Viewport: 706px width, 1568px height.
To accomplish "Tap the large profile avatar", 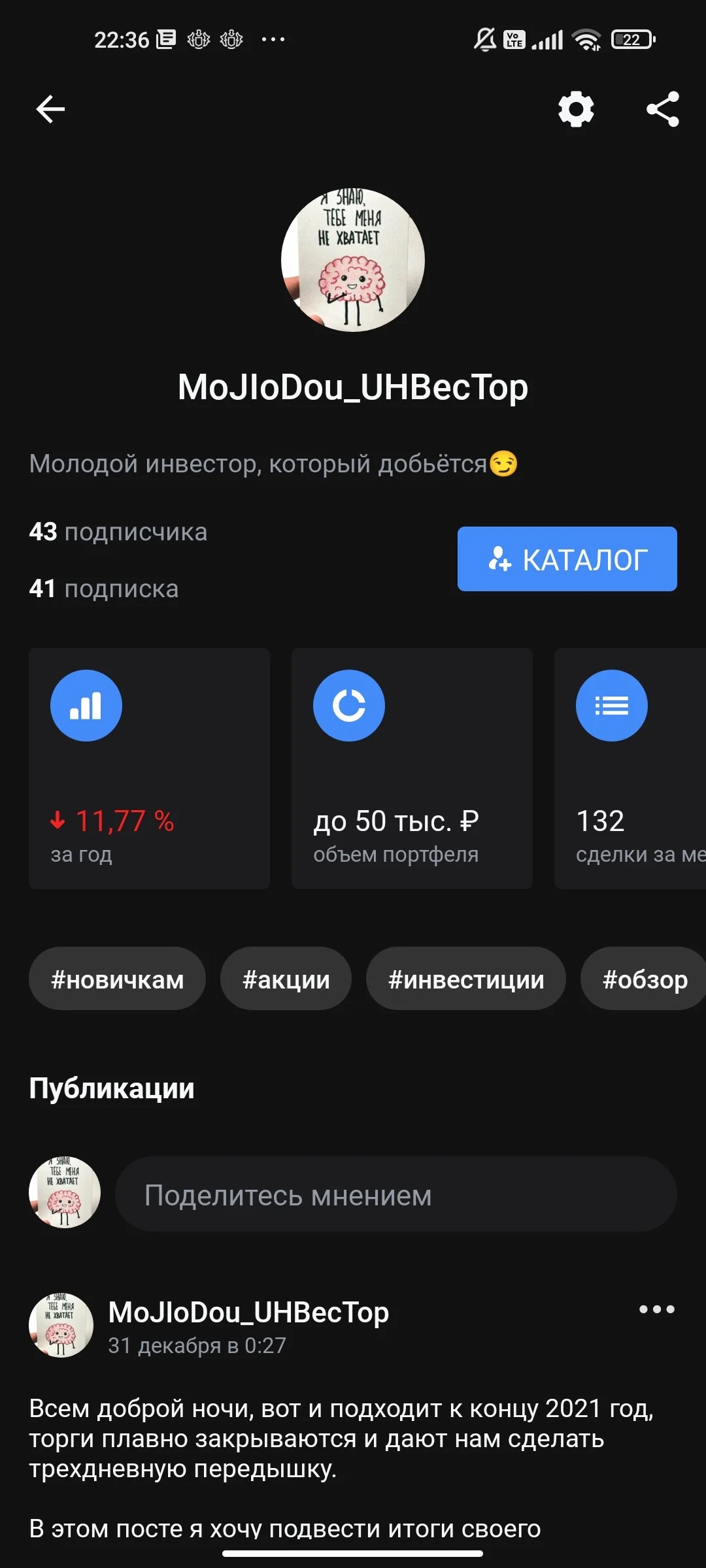I will (353, 260).
